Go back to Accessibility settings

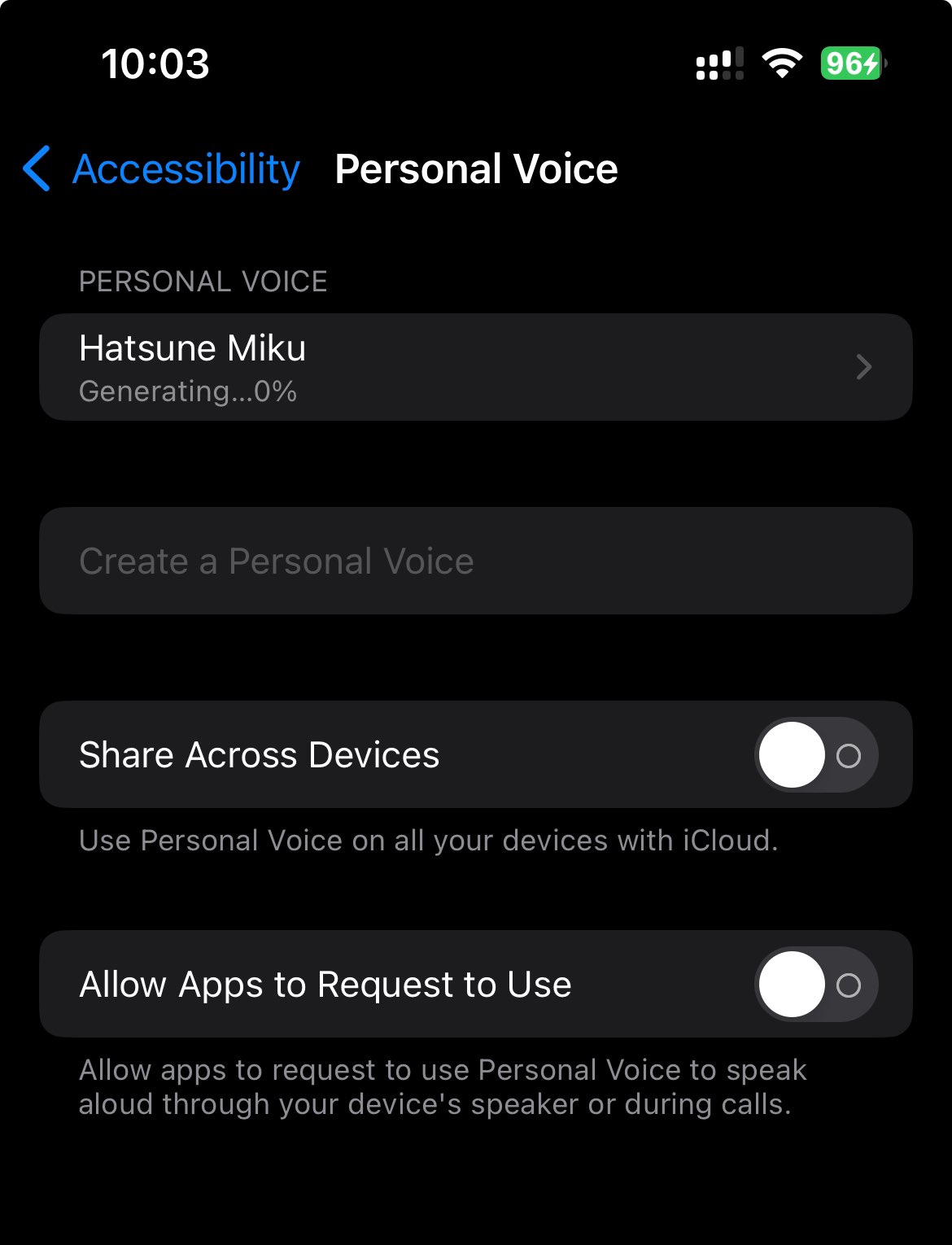163,169
